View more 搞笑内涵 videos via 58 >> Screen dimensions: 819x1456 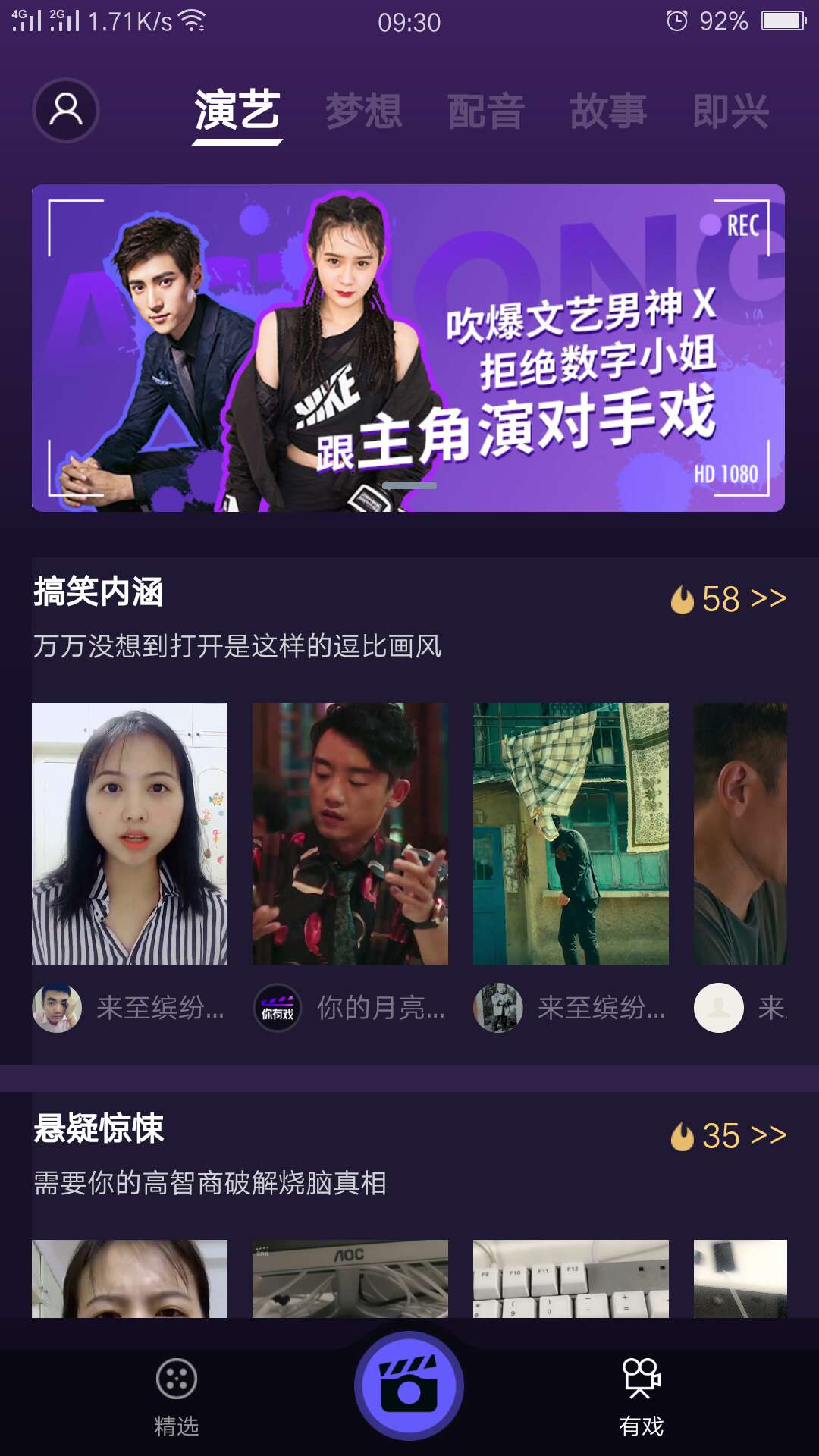point(729,599)
